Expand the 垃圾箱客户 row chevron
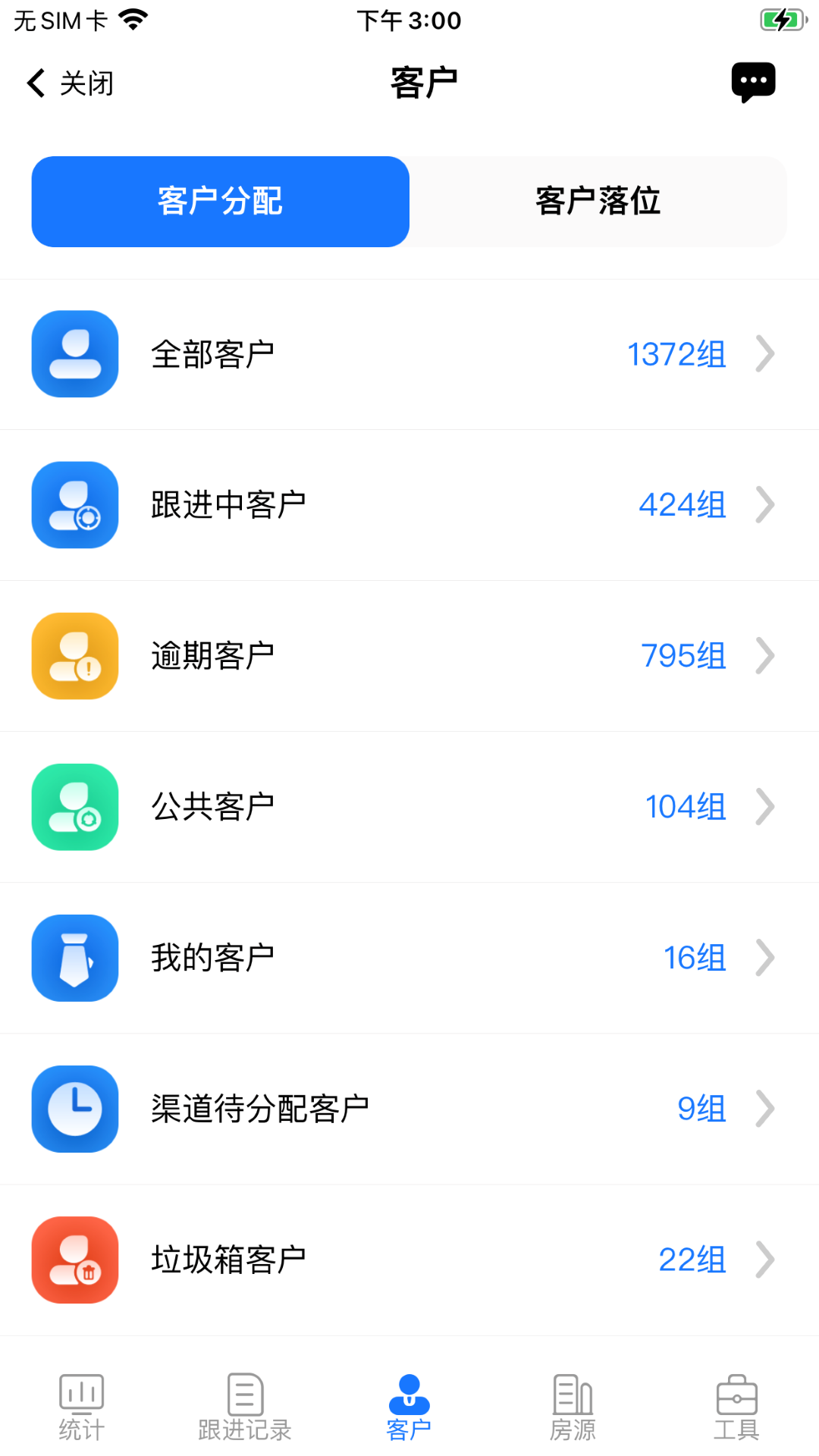 pyautogui.click(x=766, y=1260)
